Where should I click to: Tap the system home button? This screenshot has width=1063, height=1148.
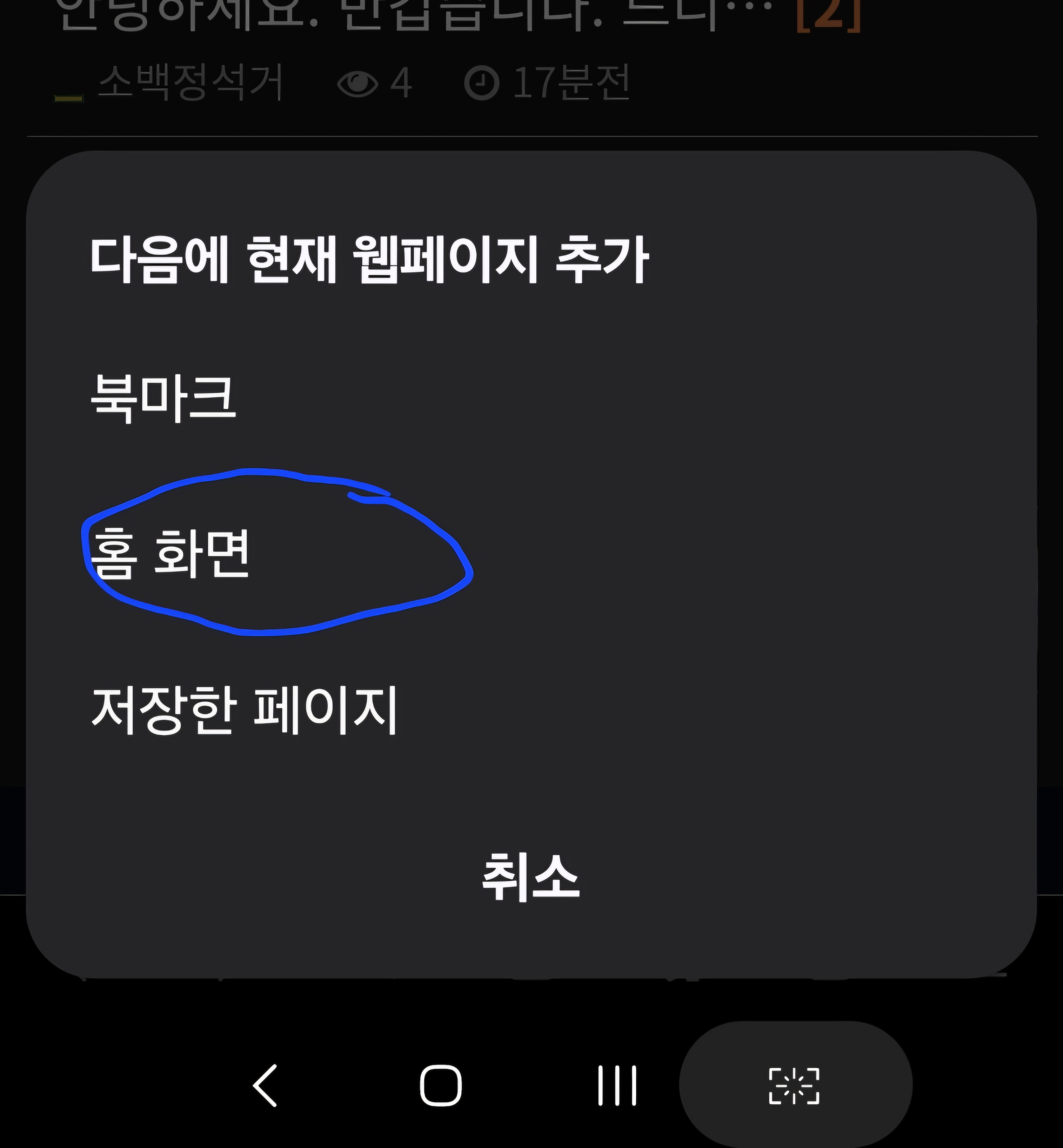(441, 1085)
